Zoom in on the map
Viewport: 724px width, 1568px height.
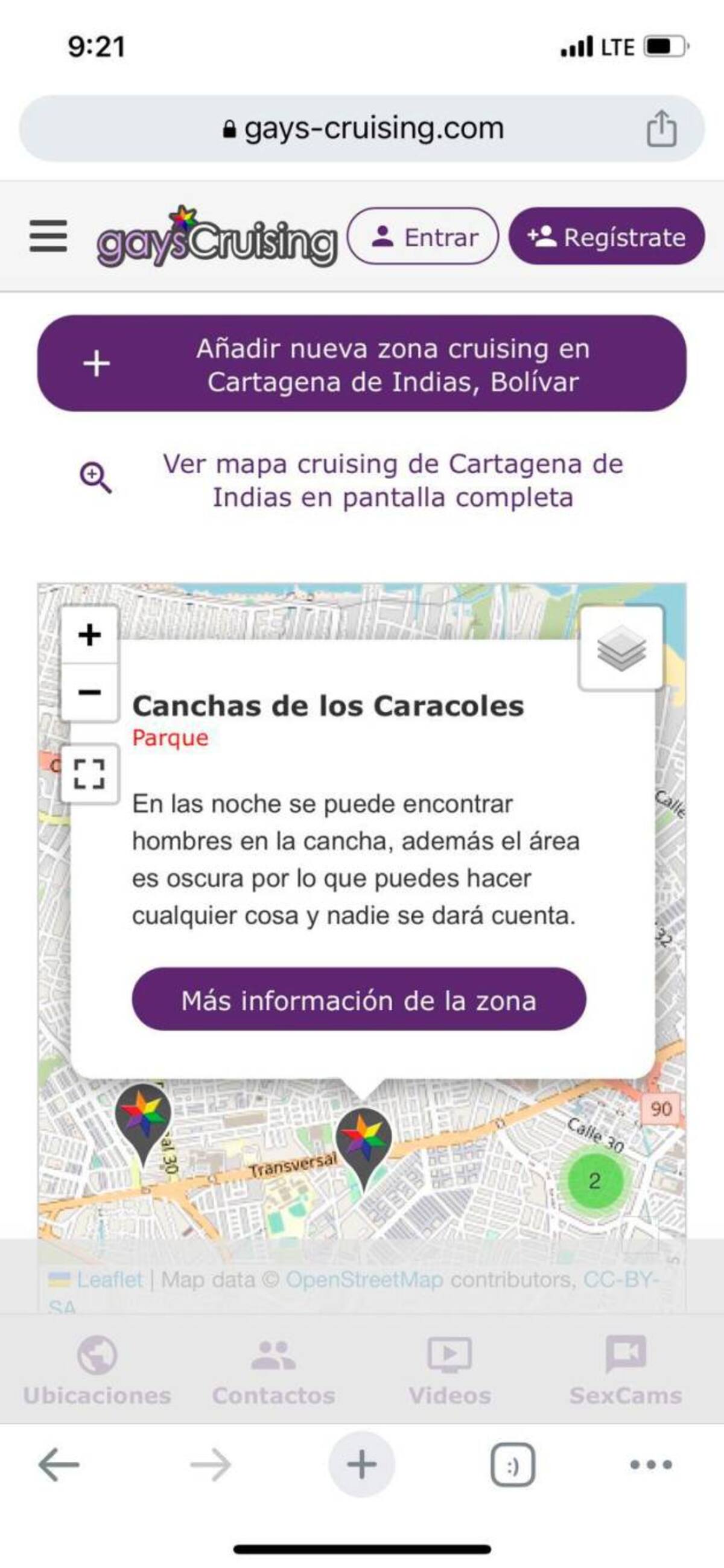tap(89, 636)
